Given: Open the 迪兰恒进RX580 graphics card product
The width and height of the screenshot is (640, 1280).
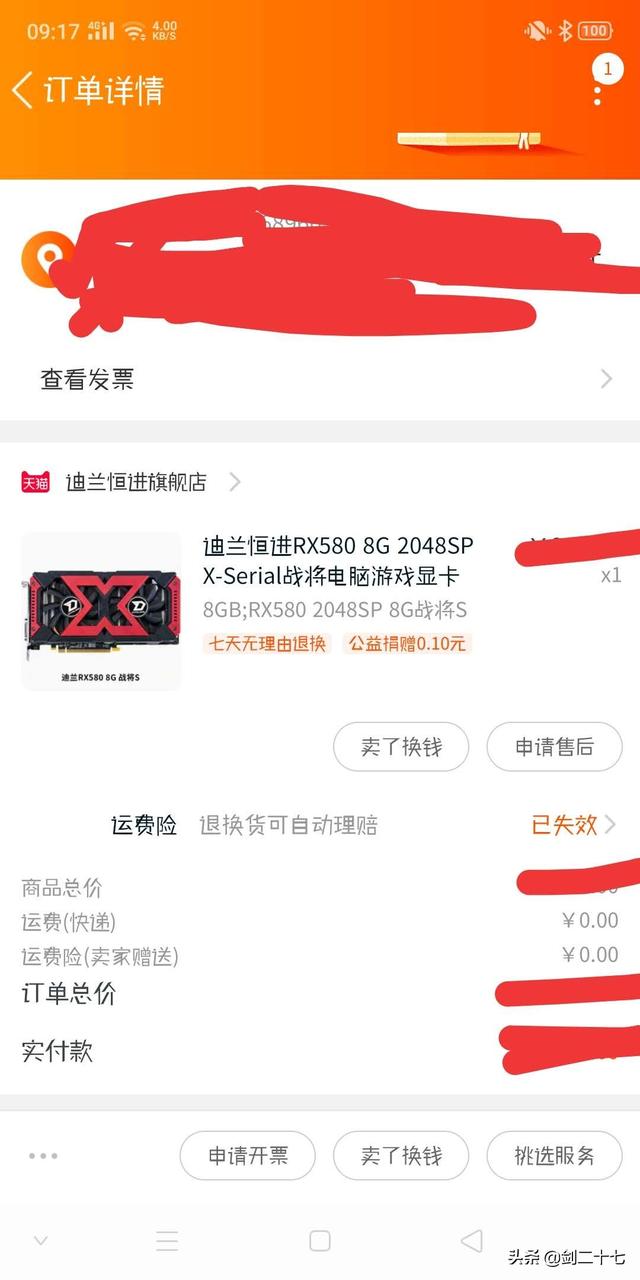Looking at the screenshot, I should [x=338, y=560].
